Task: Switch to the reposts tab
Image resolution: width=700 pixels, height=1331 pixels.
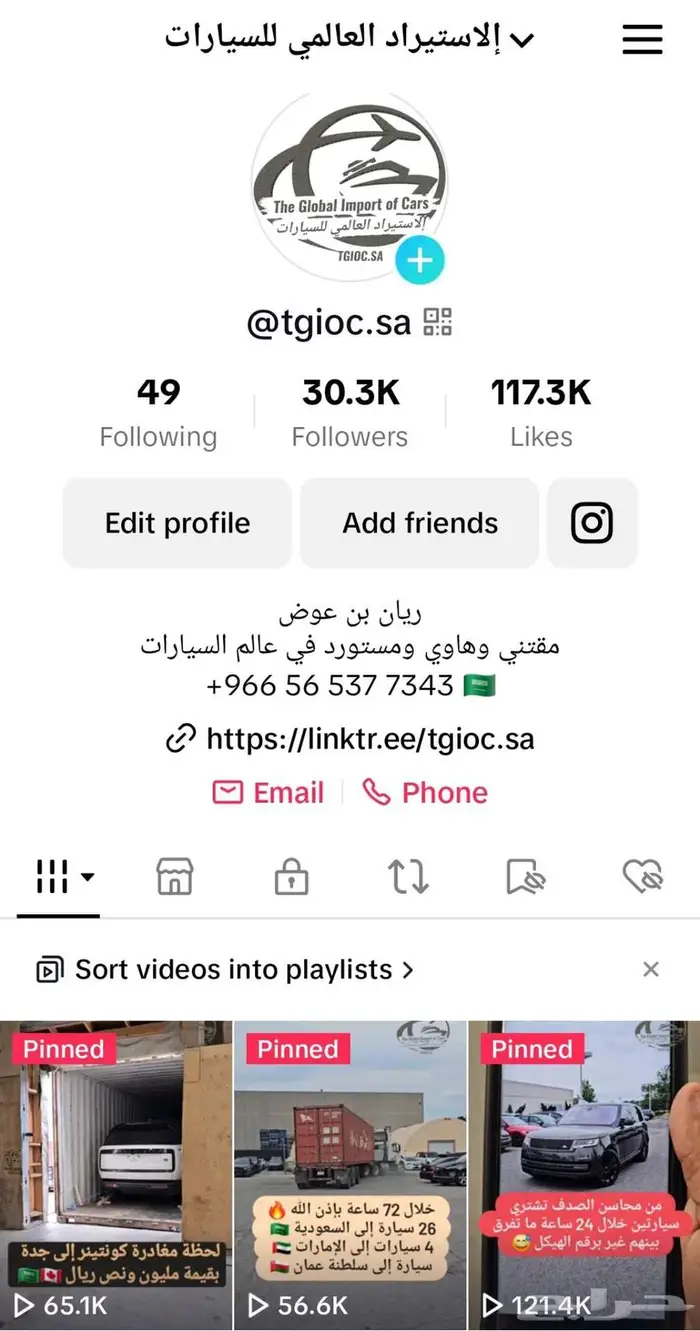Action: pos(408,877)
